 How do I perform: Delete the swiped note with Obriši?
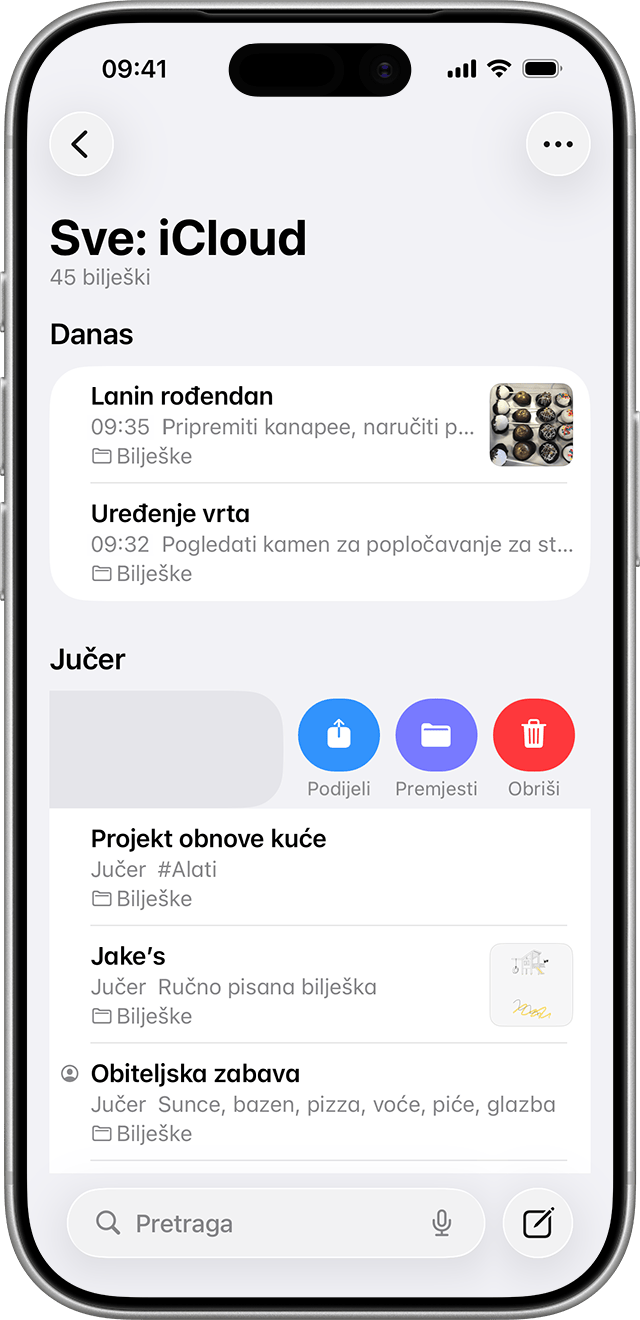pos(534,736)
